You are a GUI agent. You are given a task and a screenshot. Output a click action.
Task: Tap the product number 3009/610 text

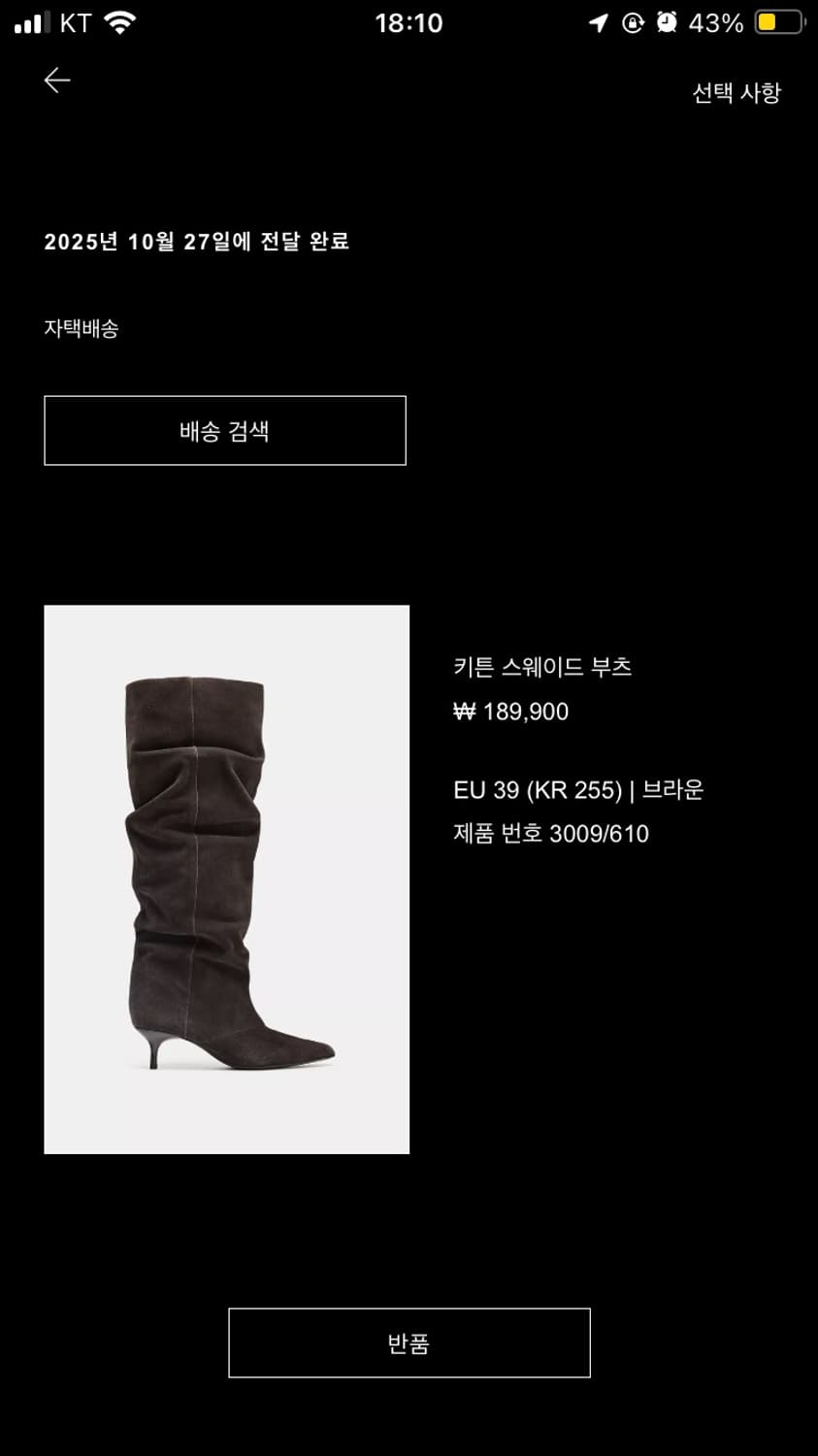click(x=550, y=833)
